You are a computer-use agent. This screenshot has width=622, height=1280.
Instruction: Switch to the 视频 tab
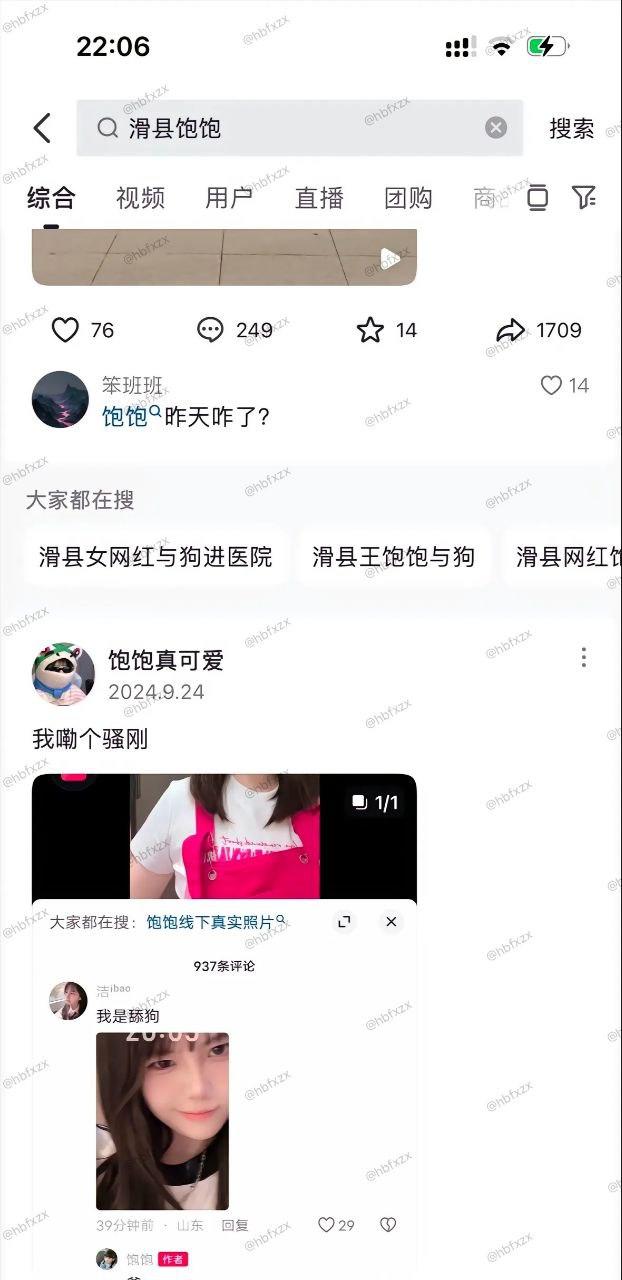140,198
